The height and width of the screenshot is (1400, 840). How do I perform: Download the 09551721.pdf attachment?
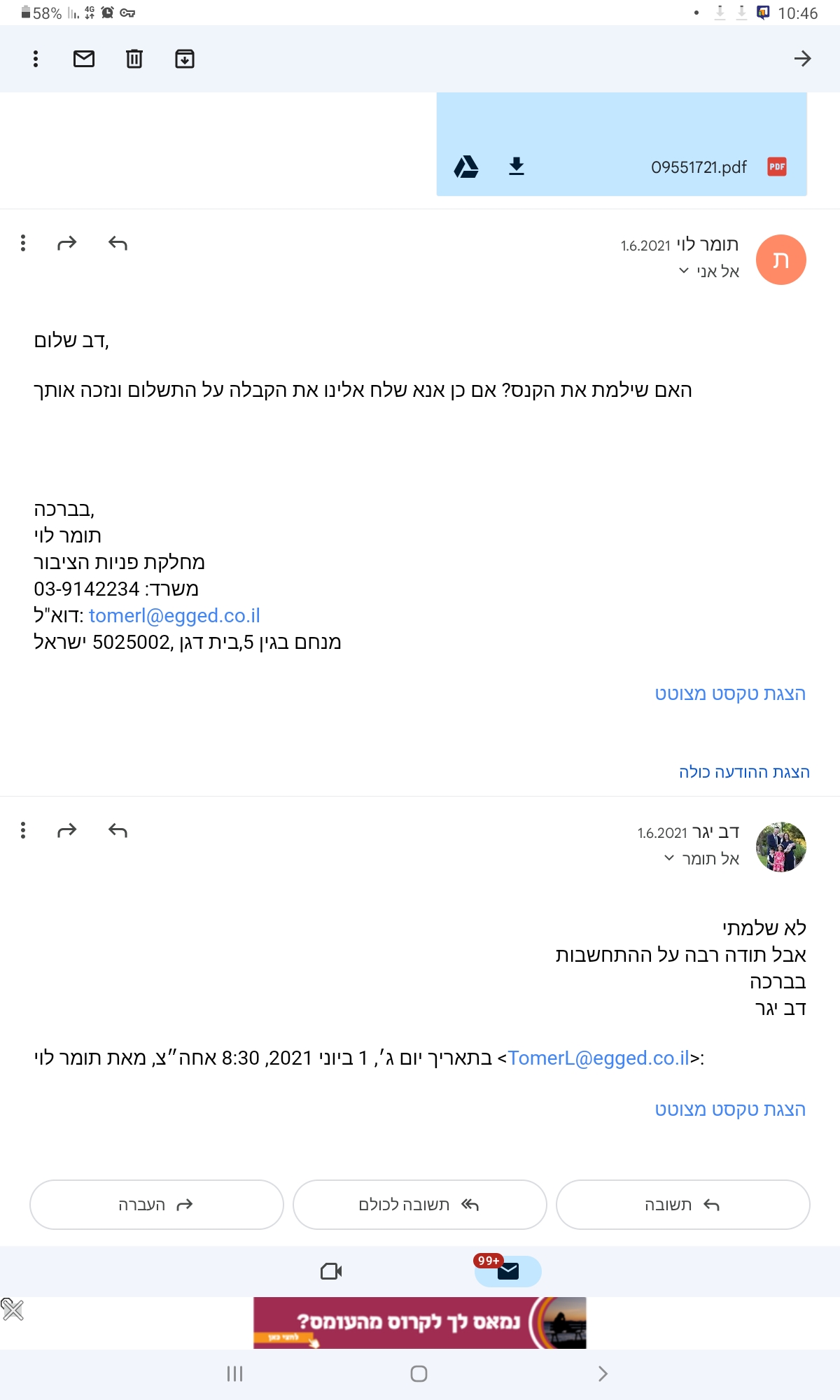(517, 167)
